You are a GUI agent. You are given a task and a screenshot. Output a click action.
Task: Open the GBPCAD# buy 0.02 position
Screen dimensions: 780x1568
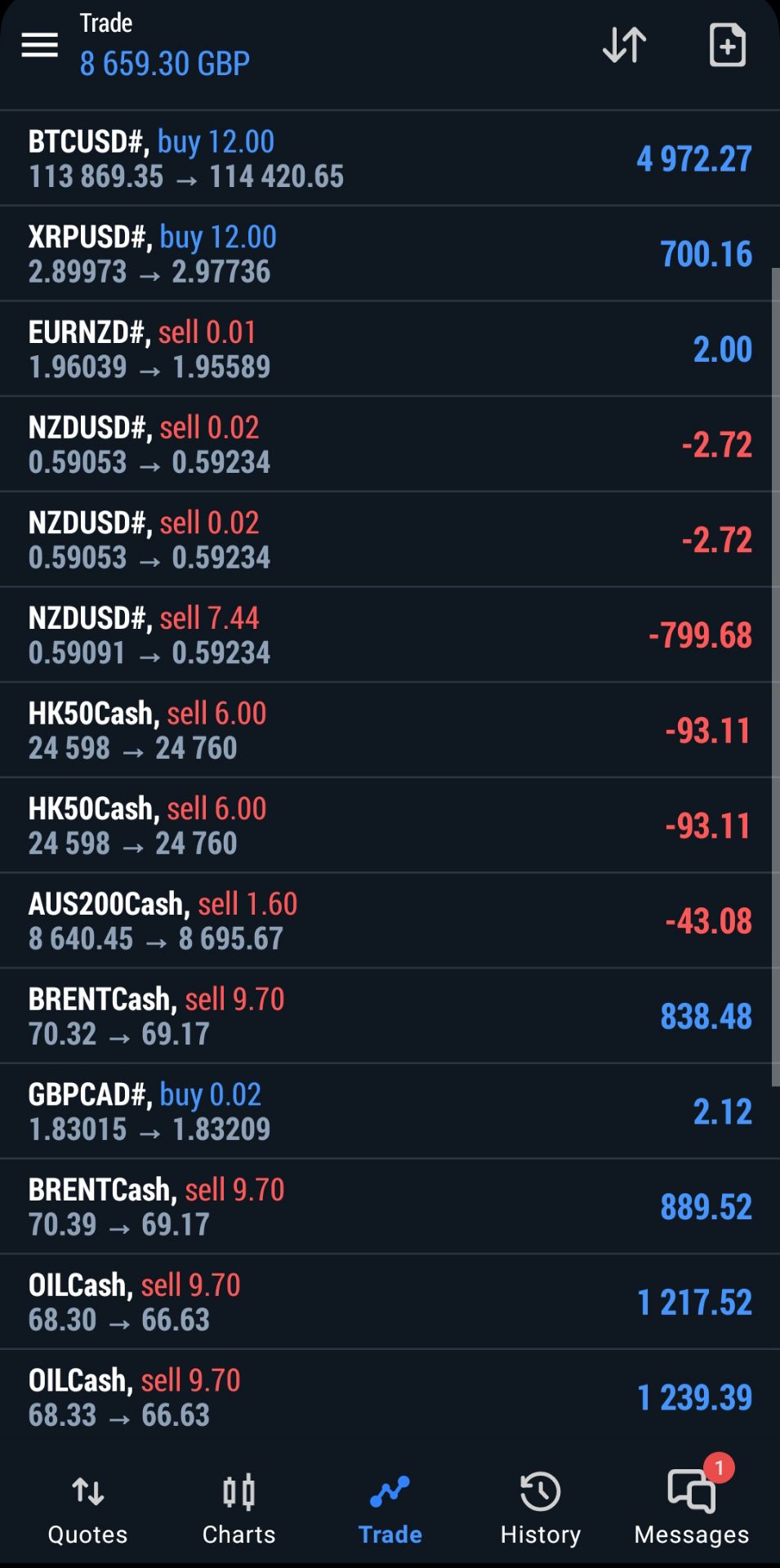pos(390,1111)
